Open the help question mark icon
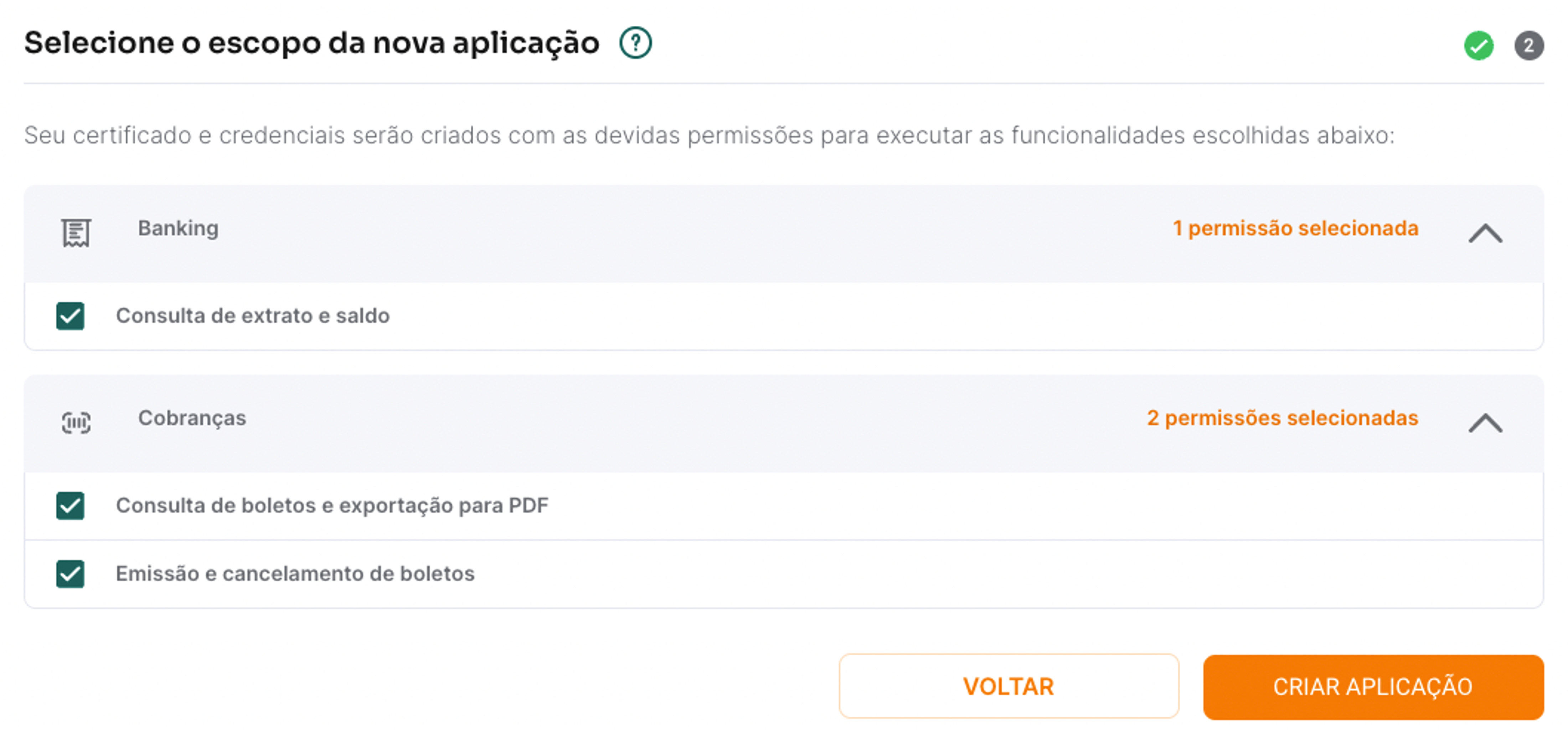Viewport: 1568px width, 732px height. tap(635, 43)
